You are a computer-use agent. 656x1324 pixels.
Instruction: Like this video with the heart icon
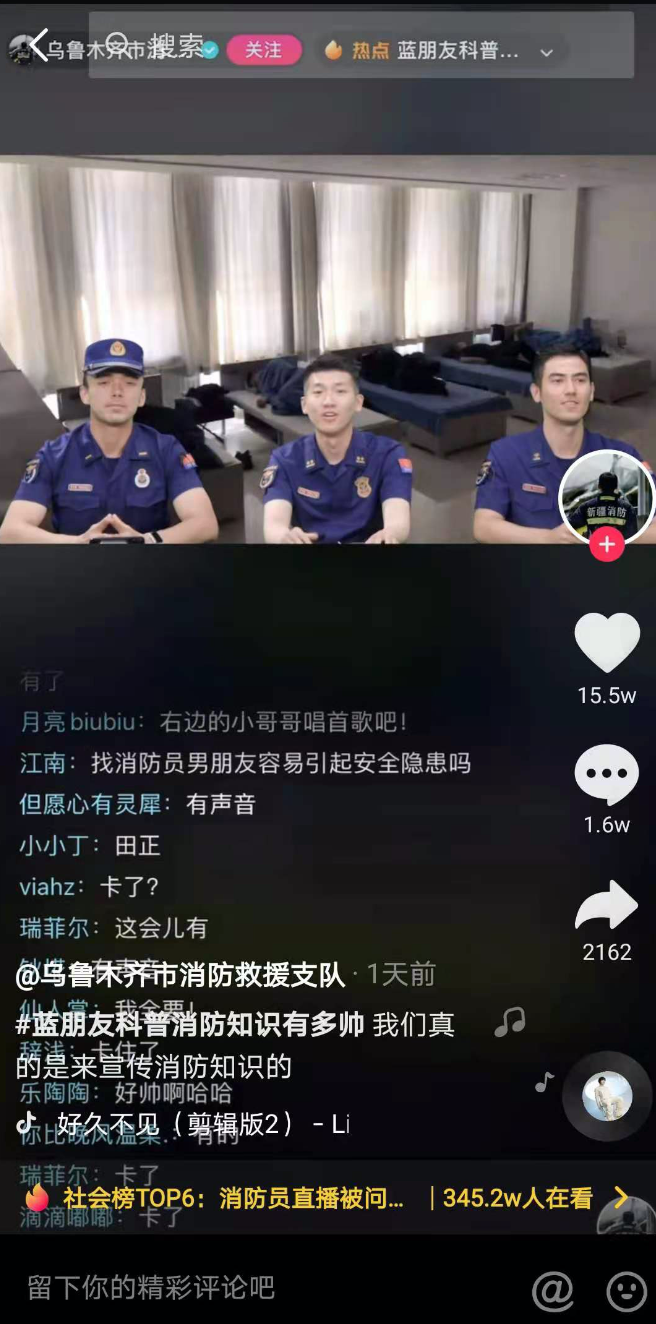[x=606, y=643]
